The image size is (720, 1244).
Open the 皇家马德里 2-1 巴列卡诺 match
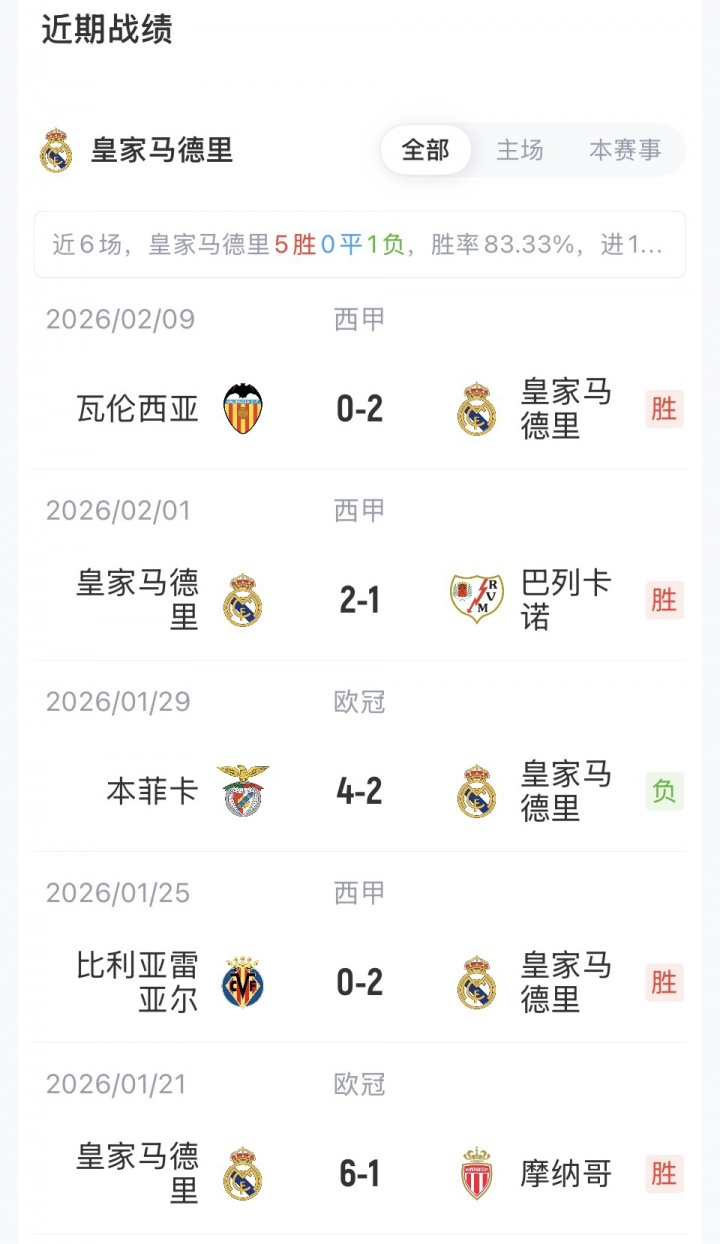pos(360,600)
